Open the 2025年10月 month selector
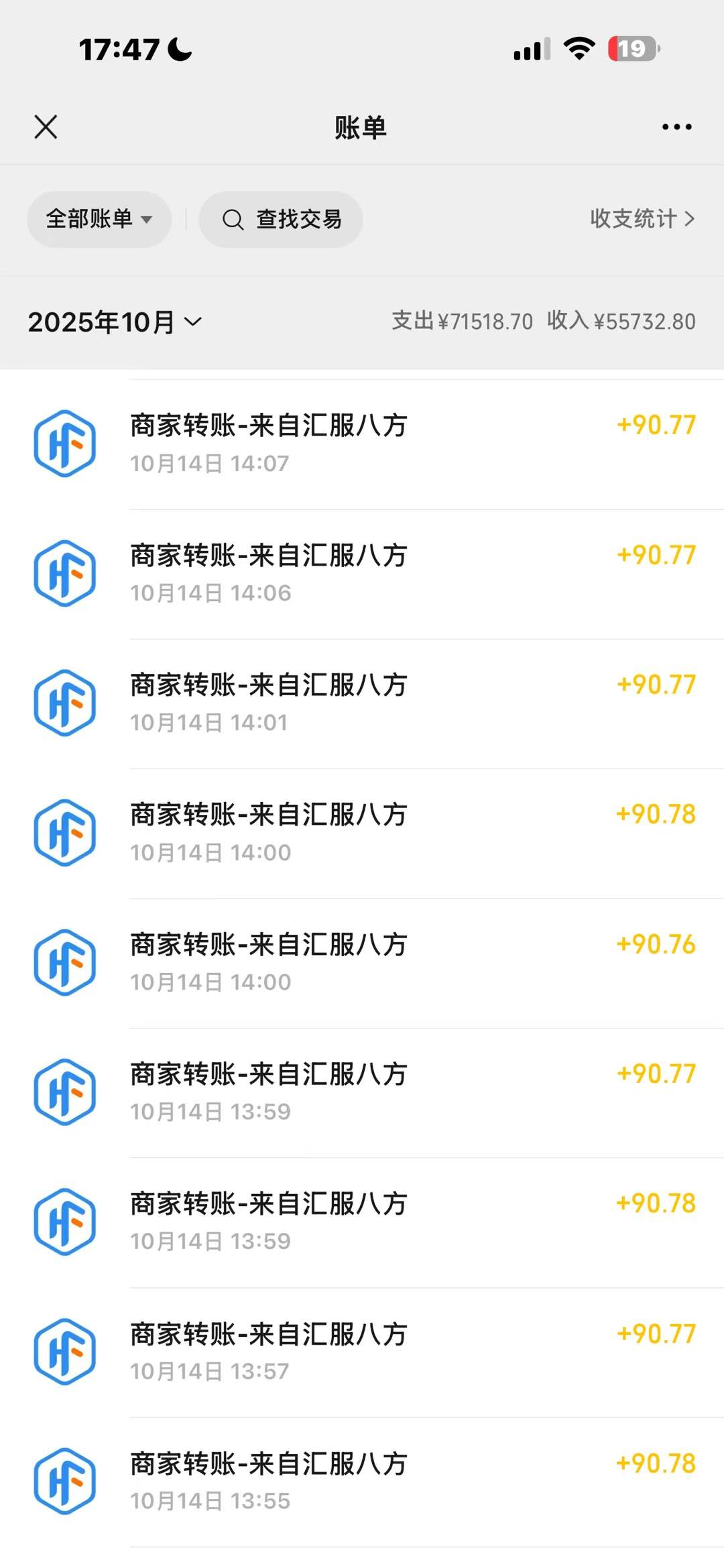Viewport: 724px width, 1568px height. point(114,322)
